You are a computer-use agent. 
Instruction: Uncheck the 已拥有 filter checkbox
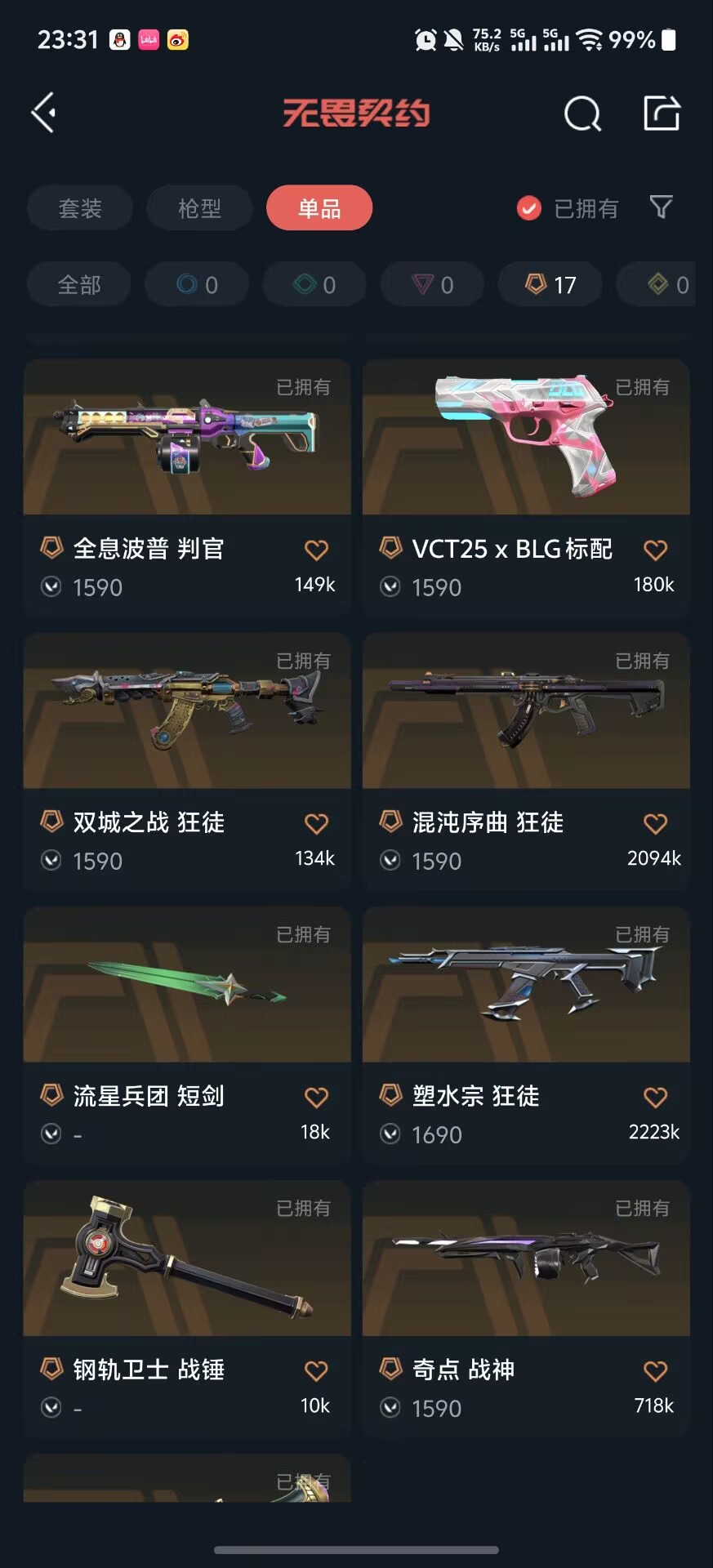529,208
